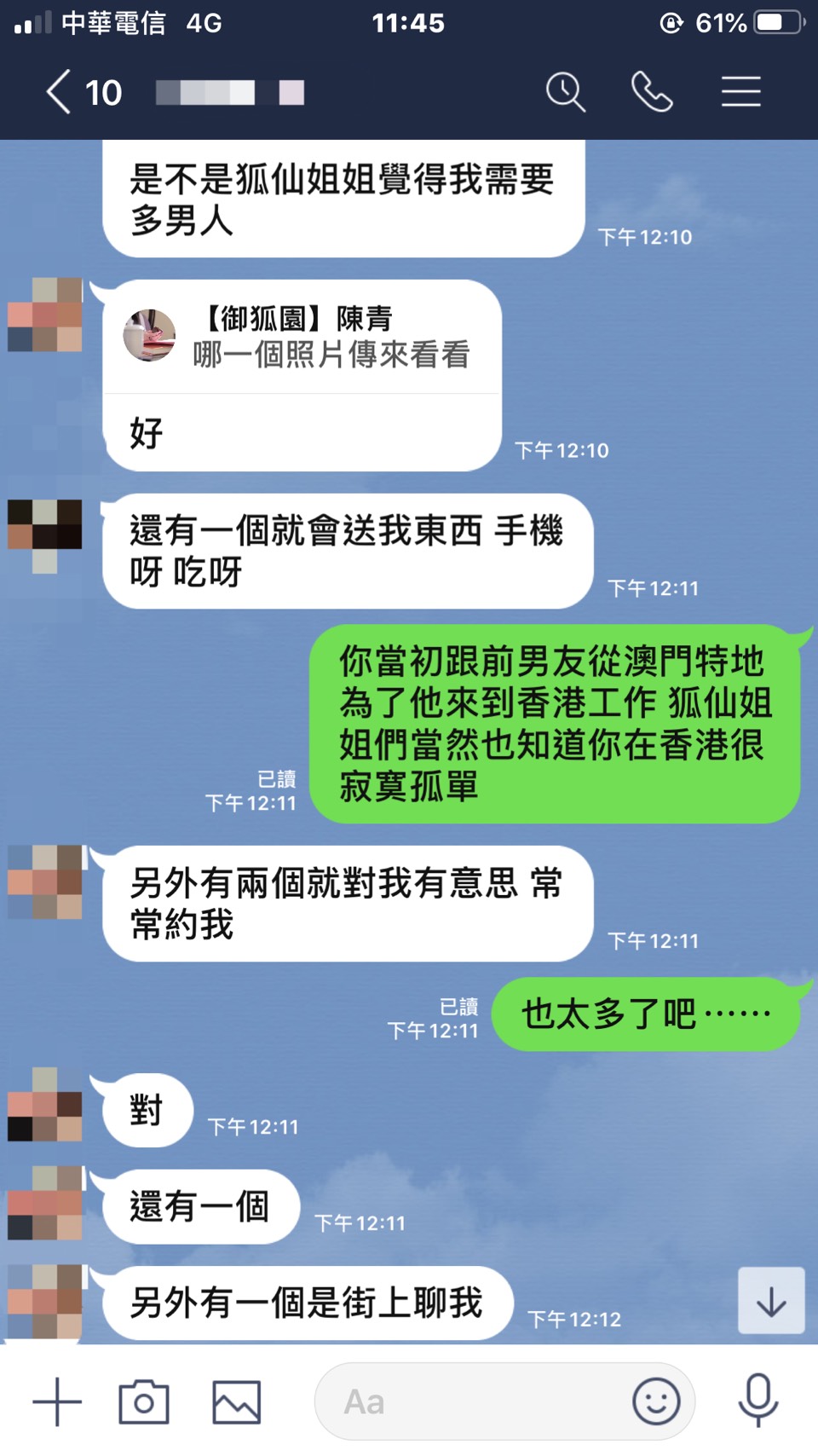Open the camera to take a photo
The height and width of the screenshot is (1456, 818).
click(x=144, y=1401)
